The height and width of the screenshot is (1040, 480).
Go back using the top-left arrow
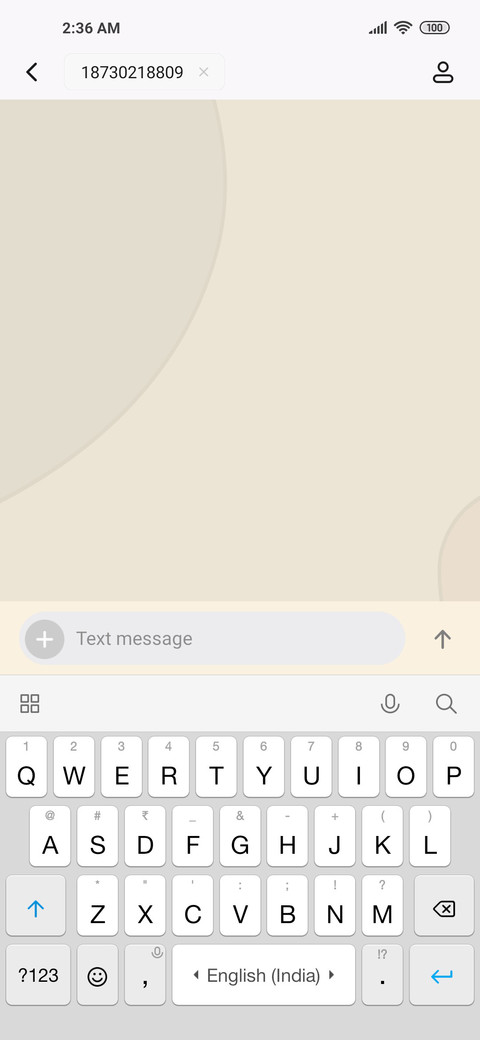click(32, 72)
